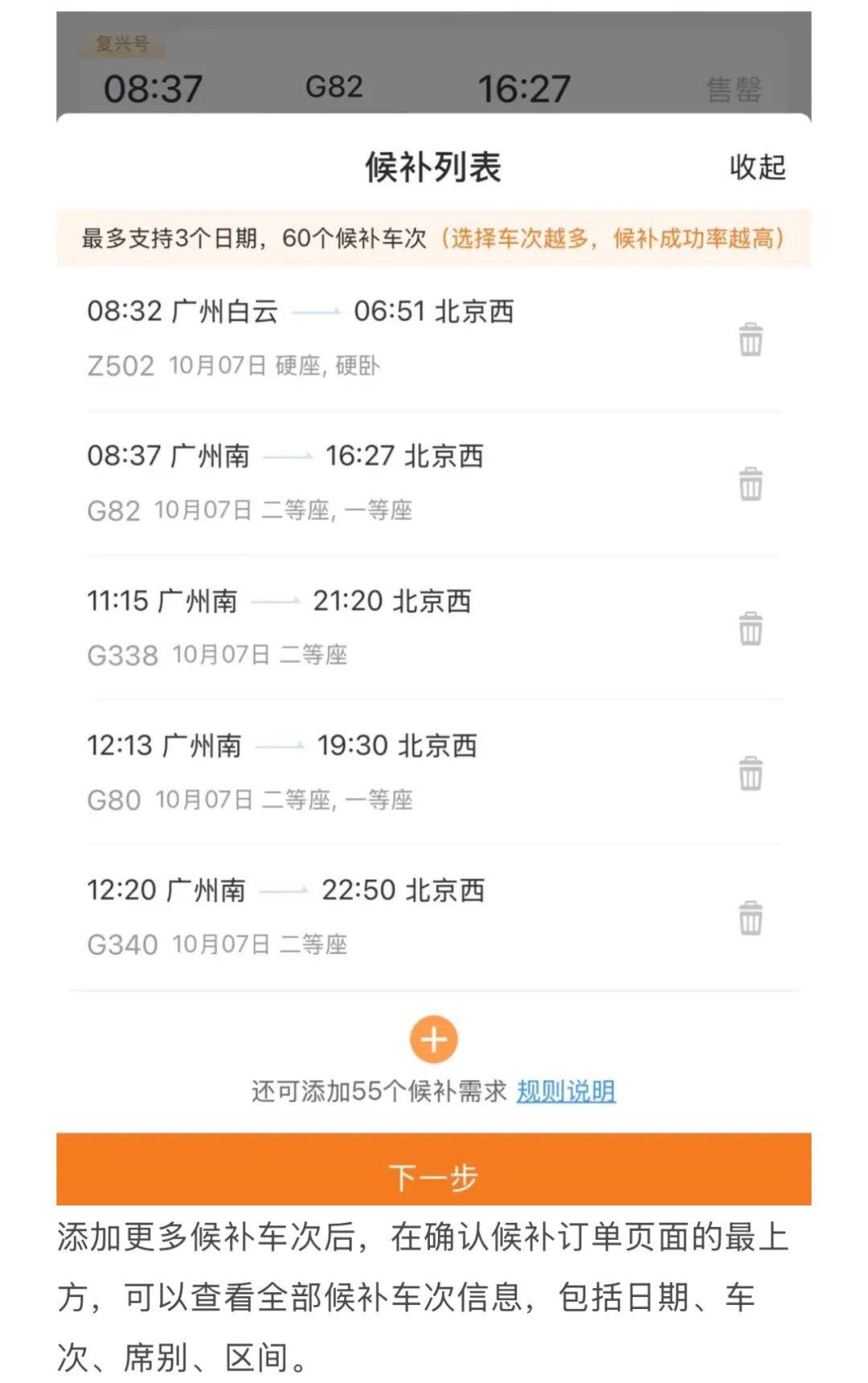Viewport: 868px width, 1383px height.
Task: Click the 复兴号 badge at the top
Action: [x=122, y=46]
